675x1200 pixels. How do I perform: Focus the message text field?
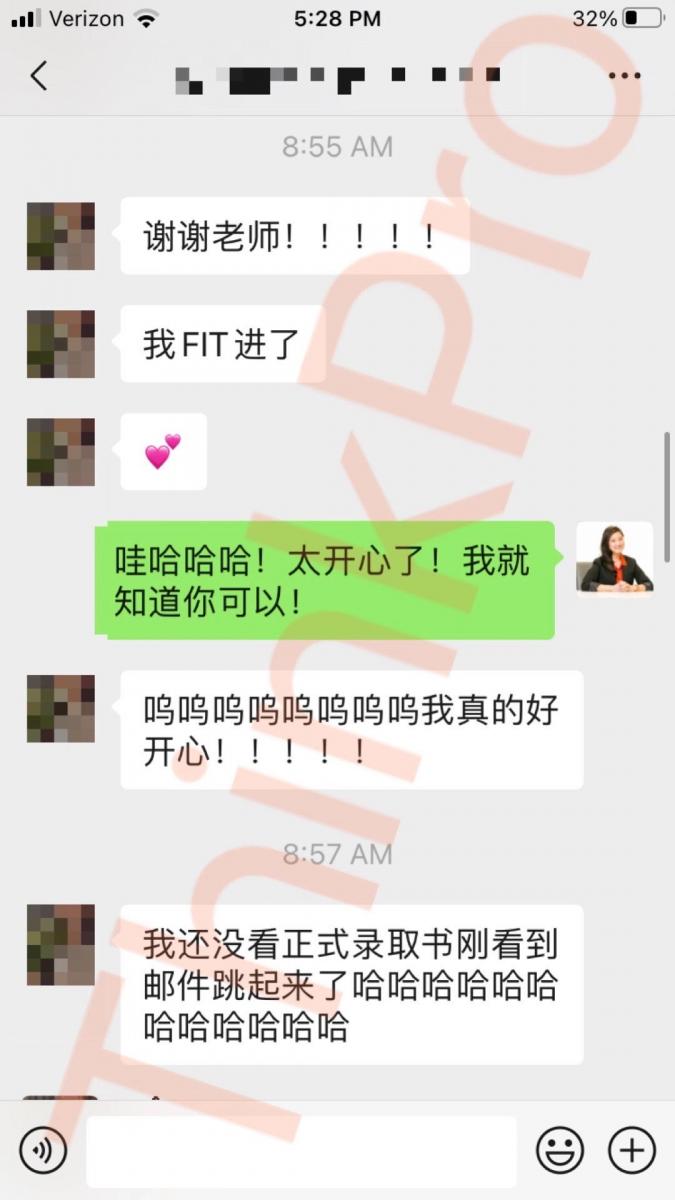pyautogui.click(x=301, y=1151)
